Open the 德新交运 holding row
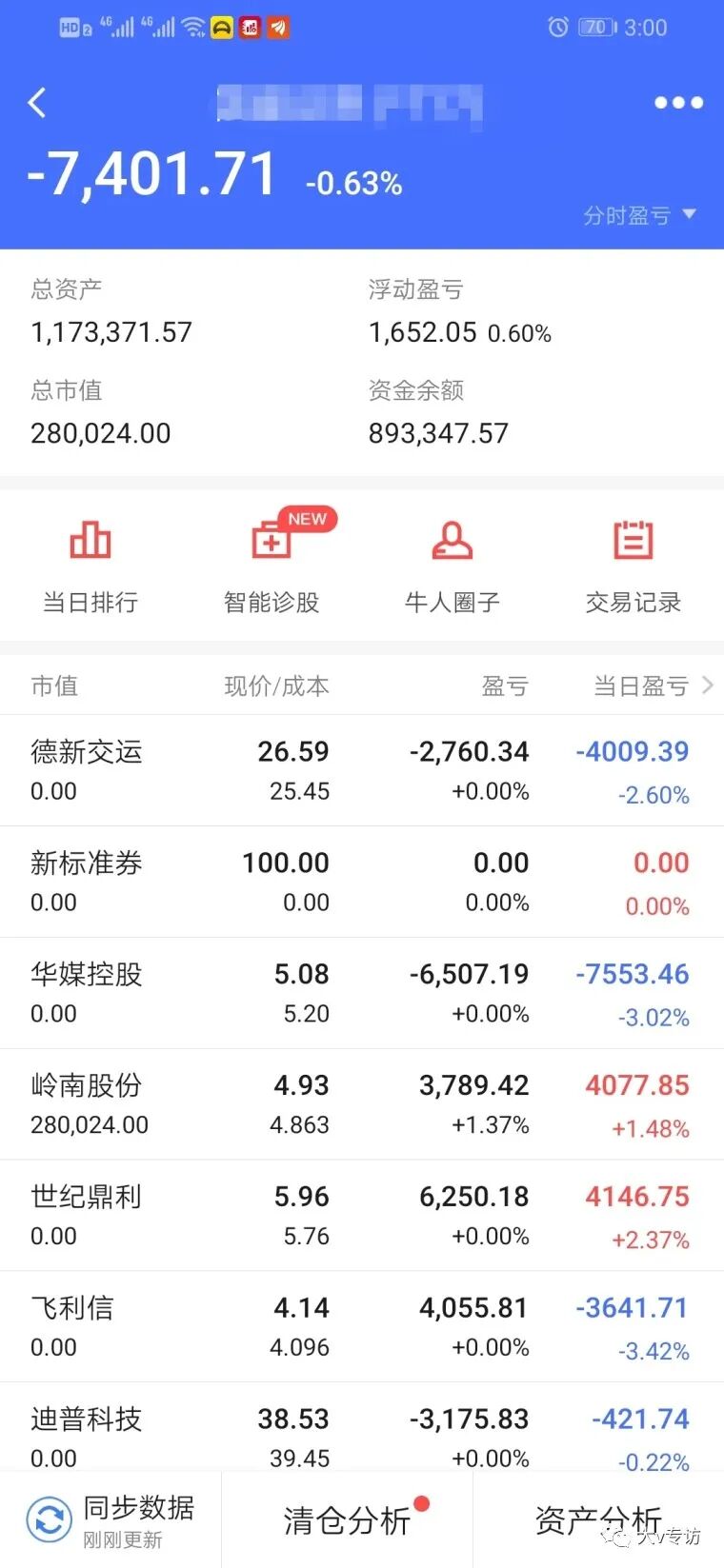The image size is (724, 1568). pos(362,770)
